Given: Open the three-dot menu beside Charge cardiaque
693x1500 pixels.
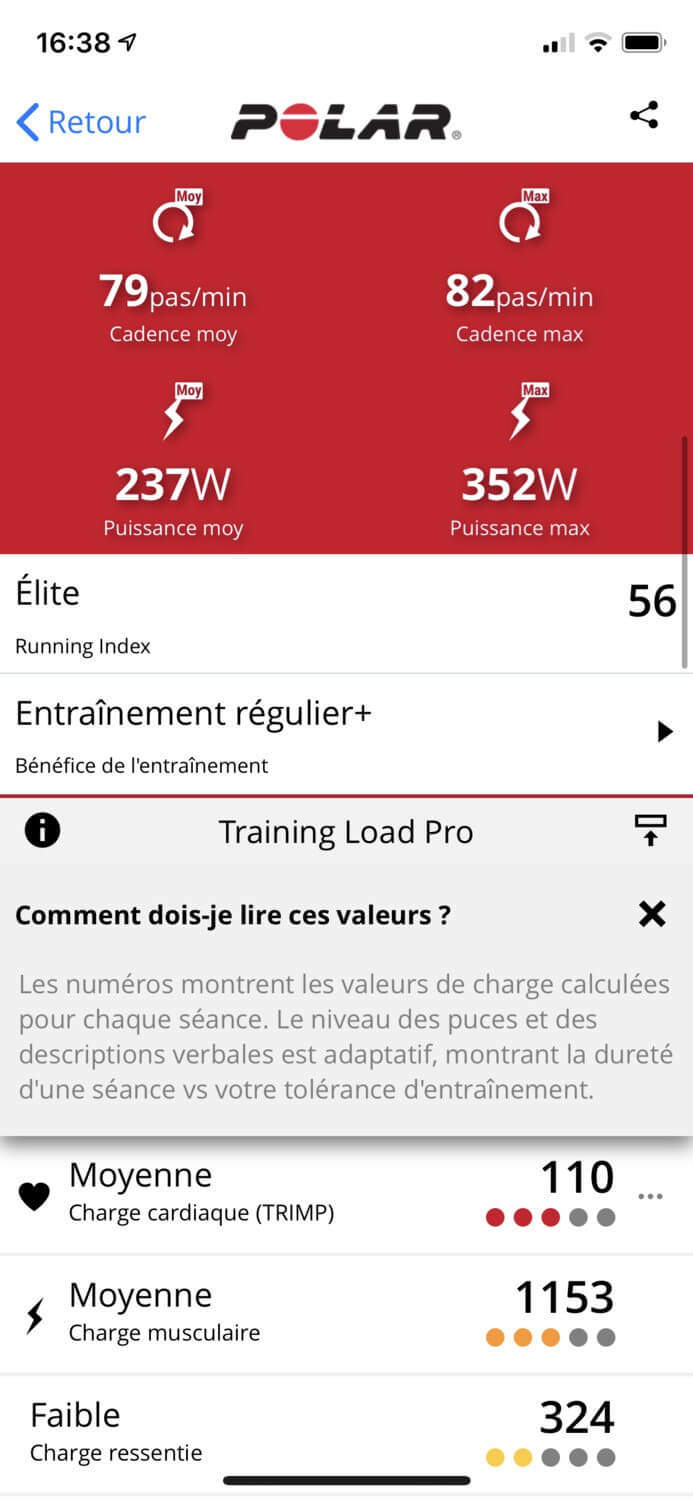Looking at the screenshot, I should 650,1196.
